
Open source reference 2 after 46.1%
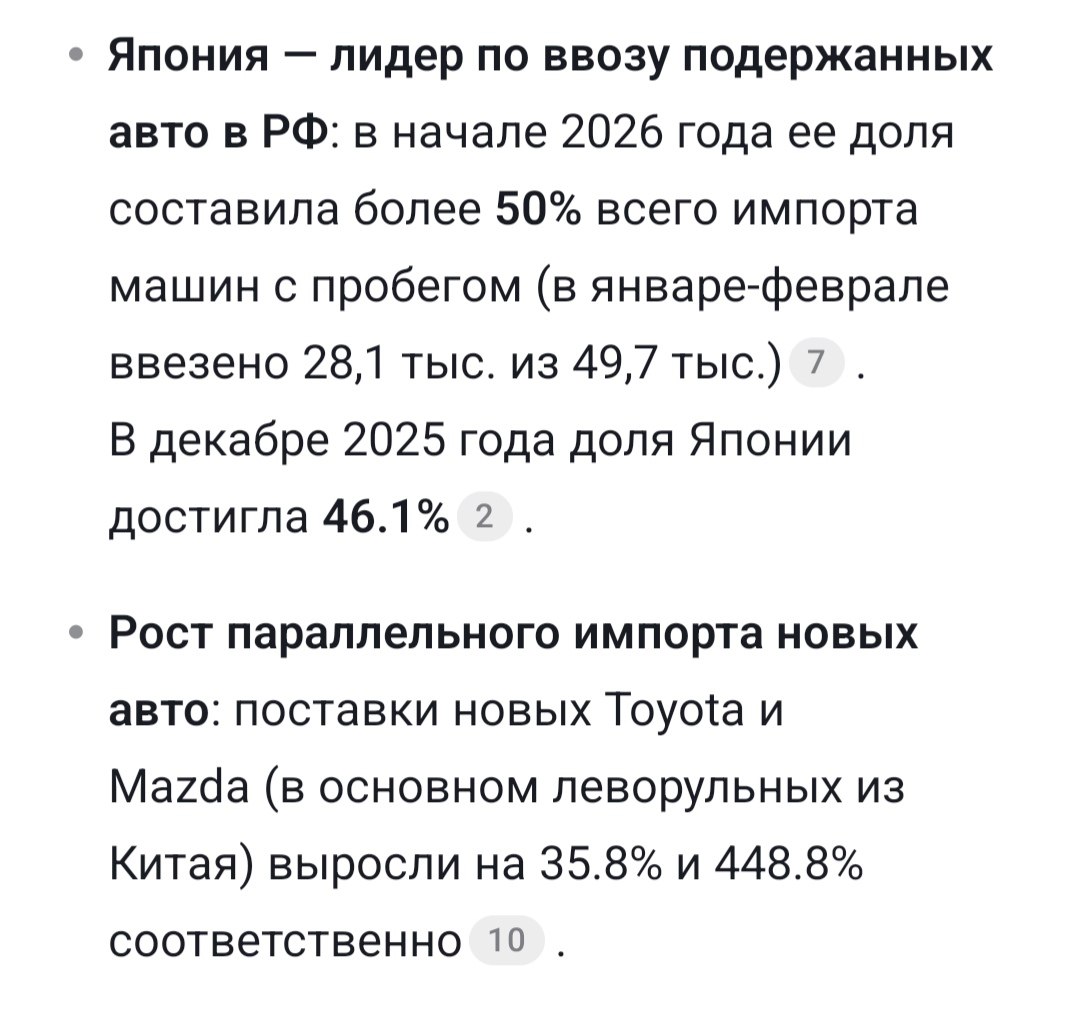[485, 516]
